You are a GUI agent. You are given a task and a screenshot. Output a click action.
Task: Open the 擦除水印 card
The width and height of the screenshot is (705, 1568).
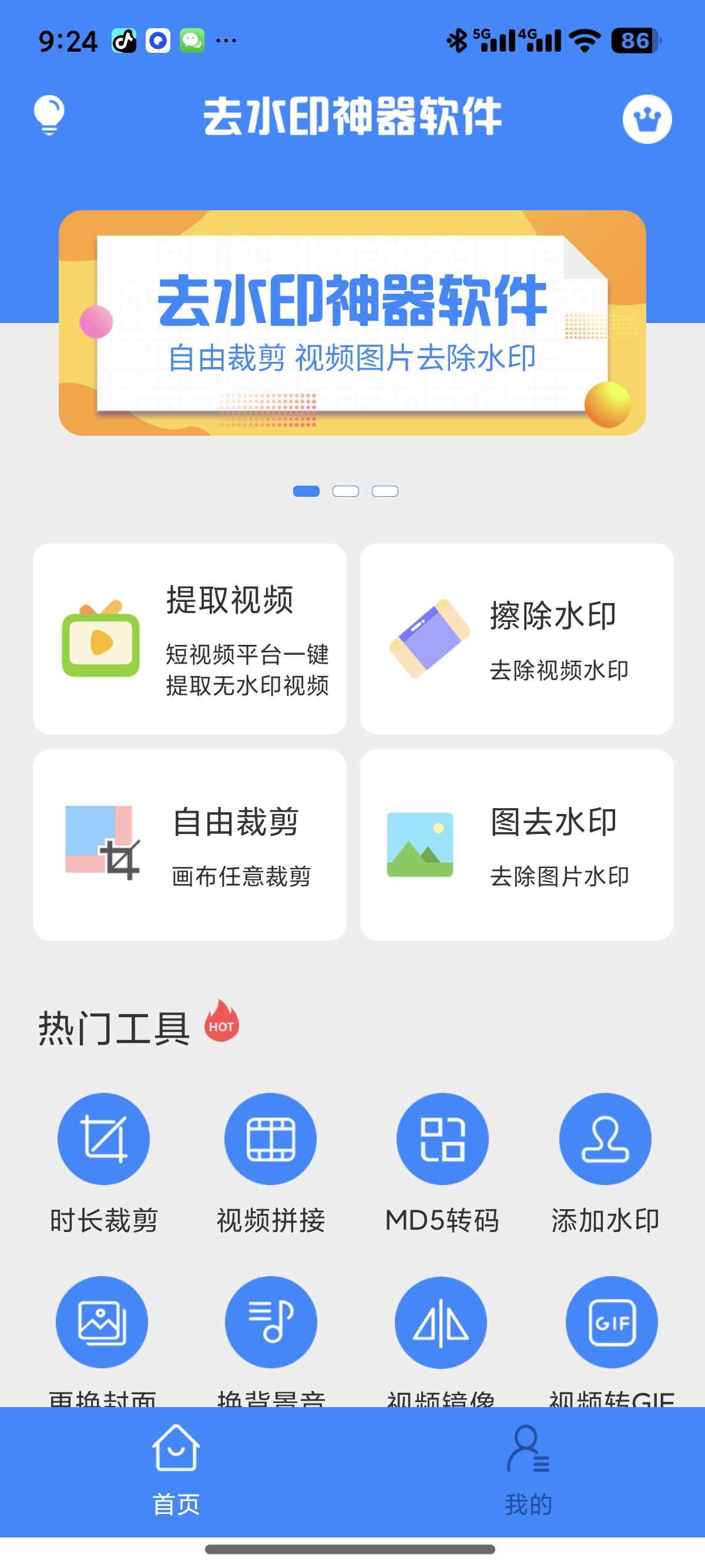click(x=516, y=638)
